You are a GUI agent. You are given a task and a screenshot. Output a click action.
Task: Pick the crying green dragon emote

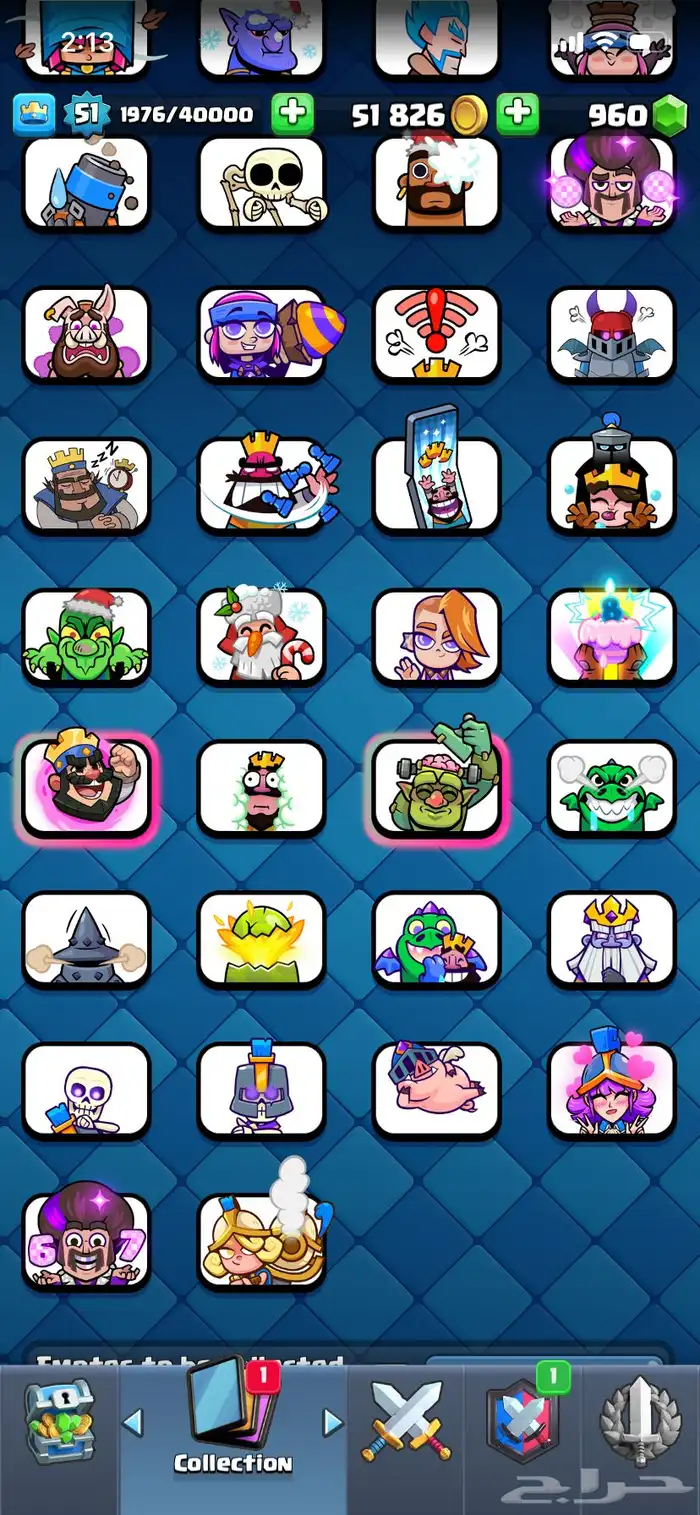tap(611, 787)
